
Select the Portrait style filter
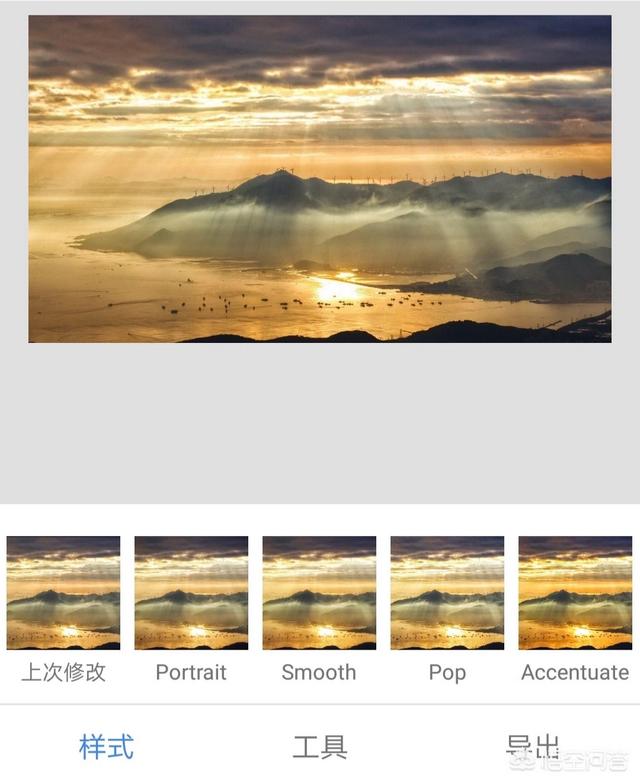pos(191,594)
